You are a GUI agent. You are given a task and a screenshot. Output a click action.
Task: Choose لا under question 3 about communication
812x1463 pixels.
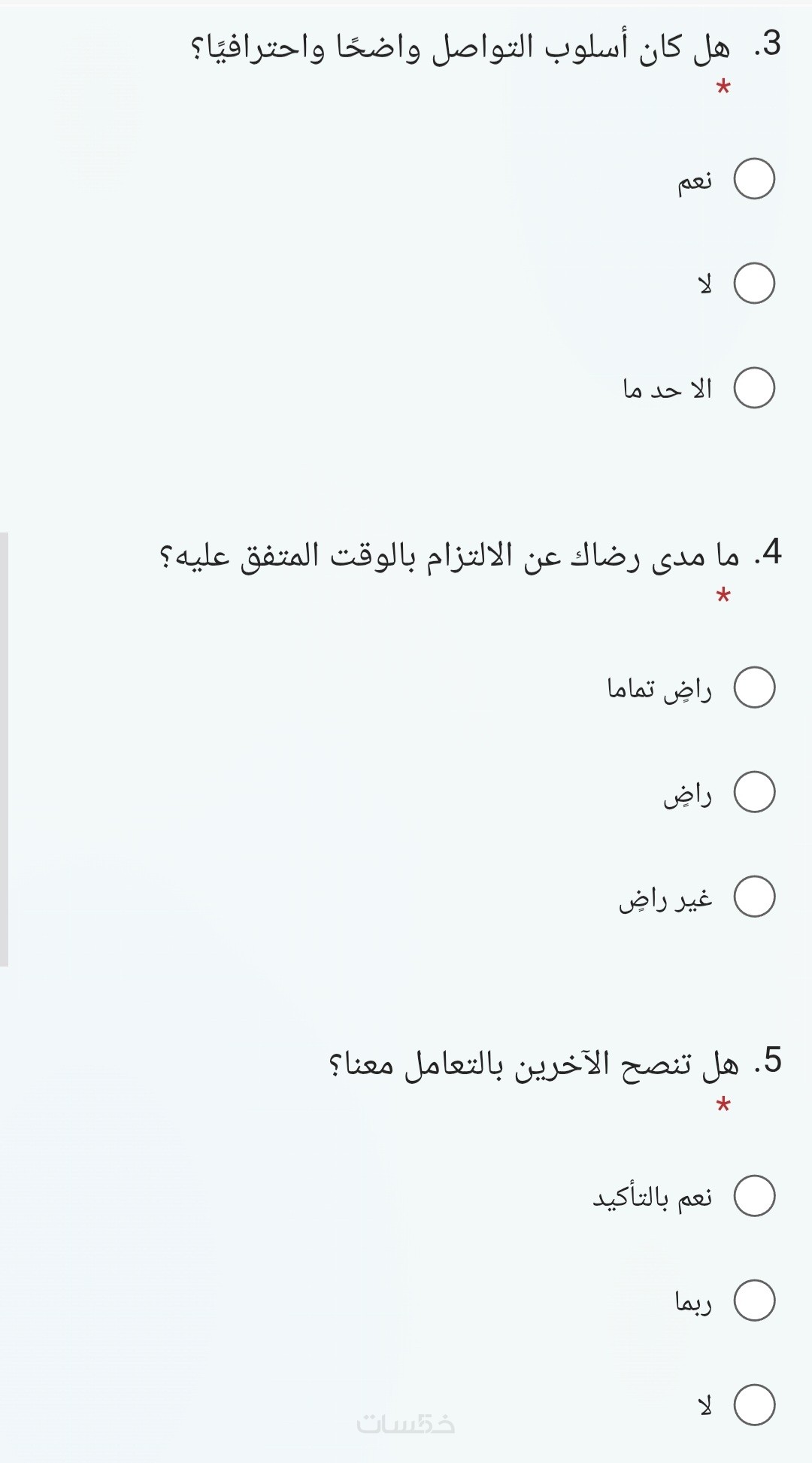pos(754,284)
